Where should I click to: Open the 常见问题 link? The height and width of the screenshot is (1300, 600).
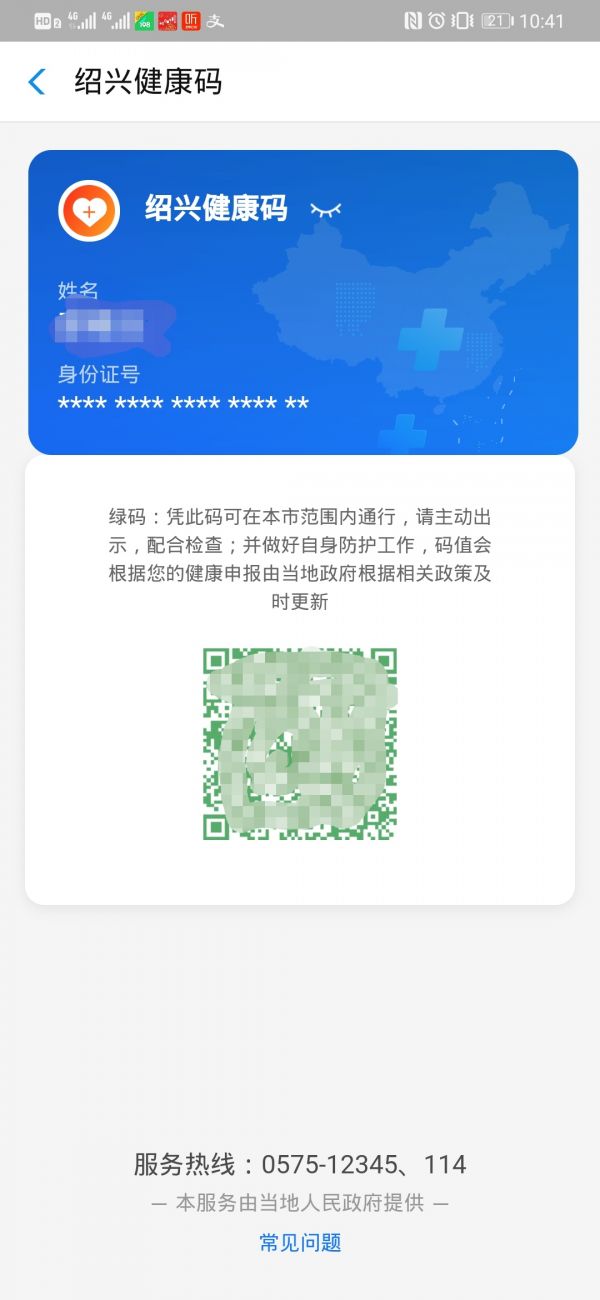pos(300,1243)
